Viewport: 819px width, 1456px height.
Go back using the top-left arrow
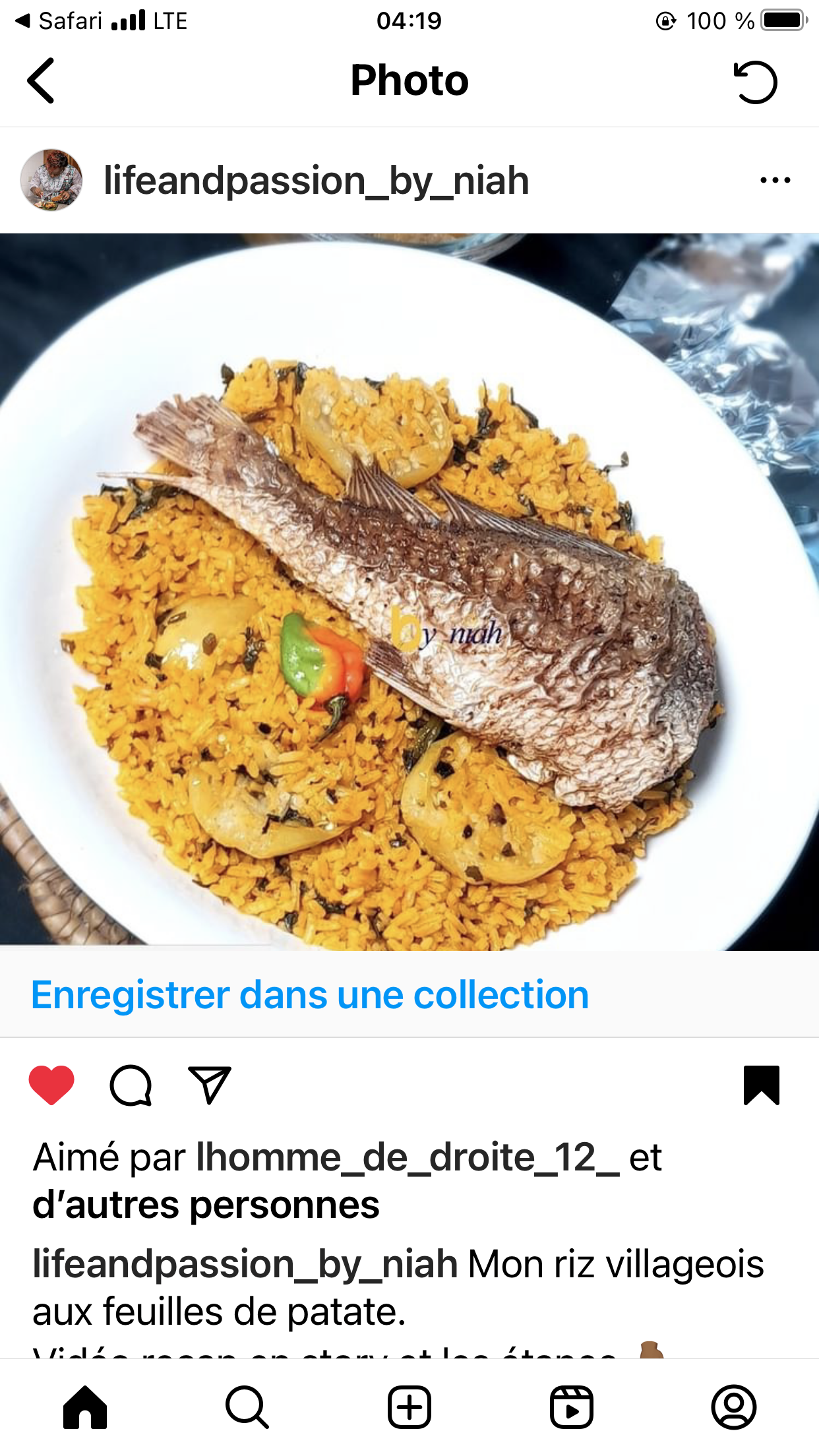tap(40, 80)
